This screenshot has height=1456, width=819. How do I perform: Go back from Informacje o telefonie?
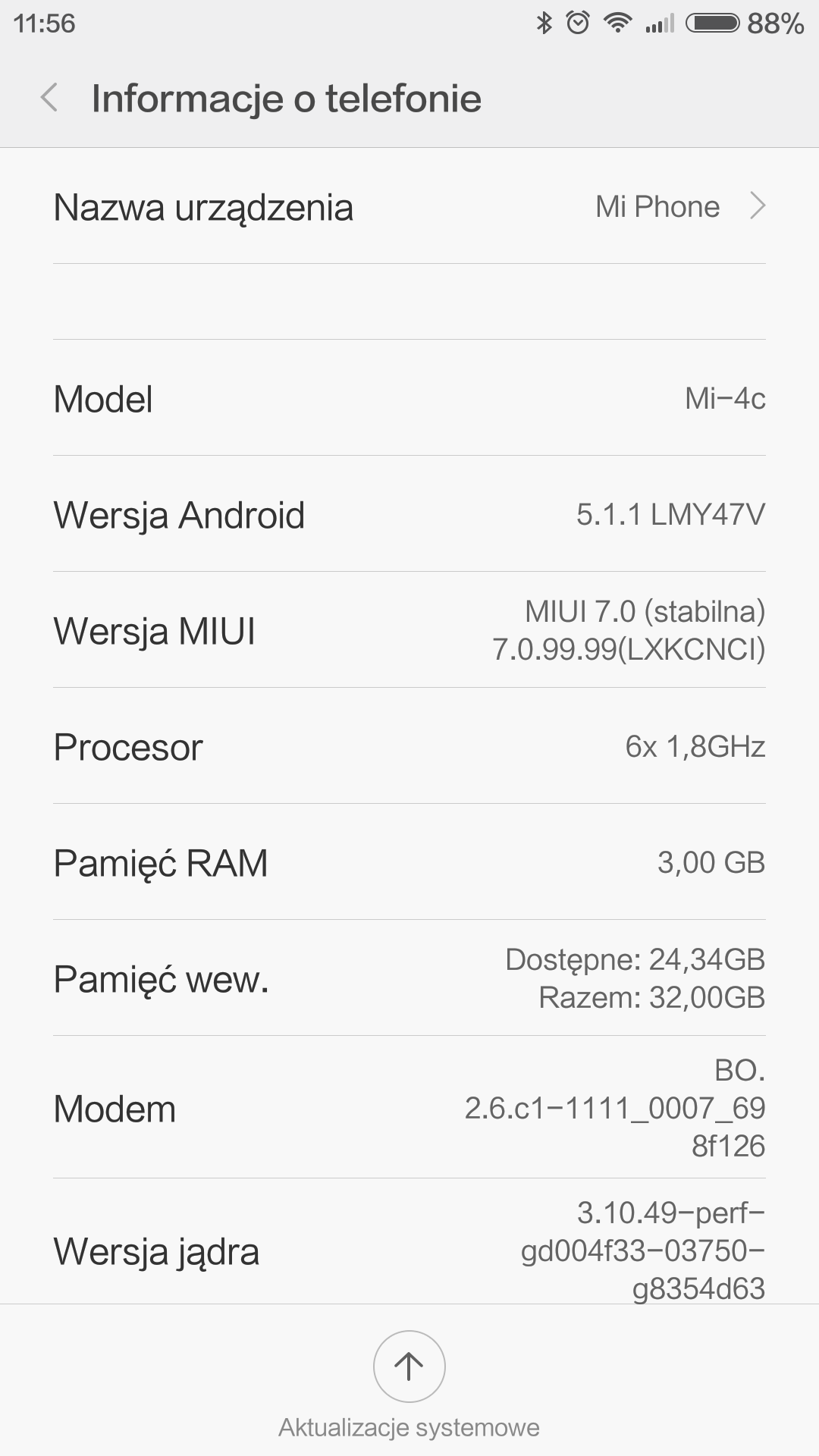[50, 98]
